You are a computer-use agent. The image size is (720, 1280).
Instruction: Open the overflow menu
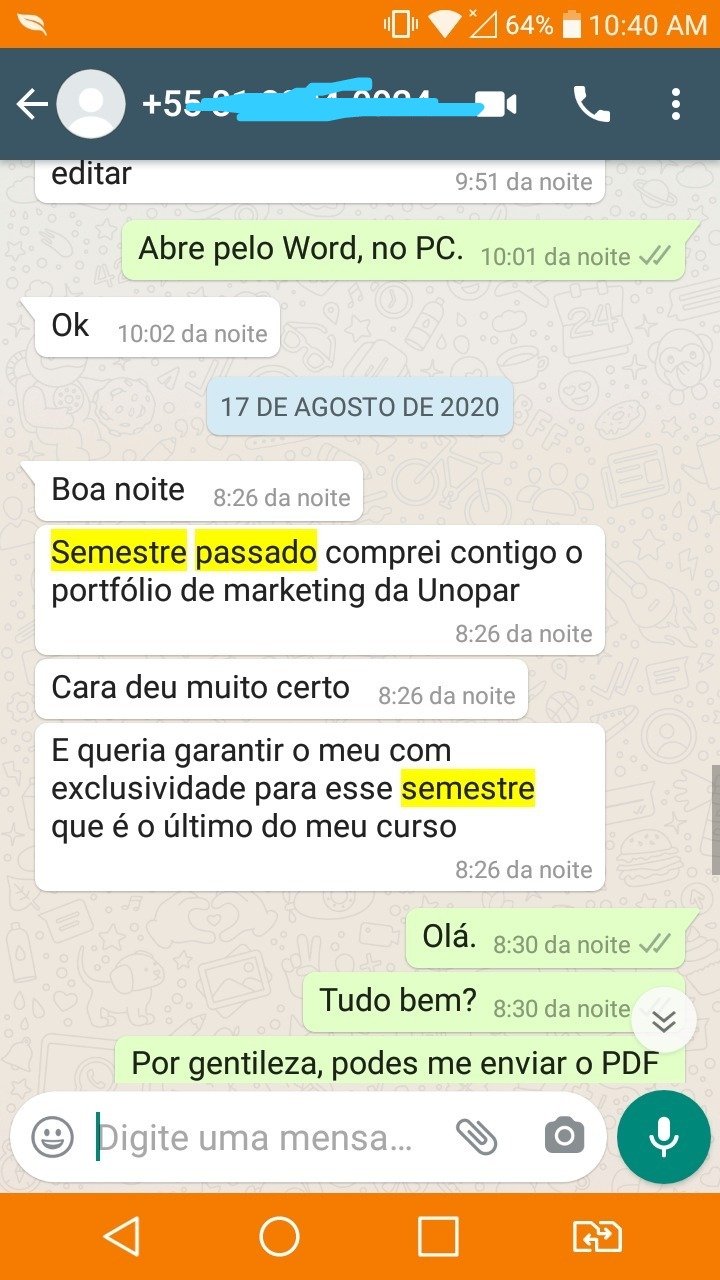pos(676,104)
